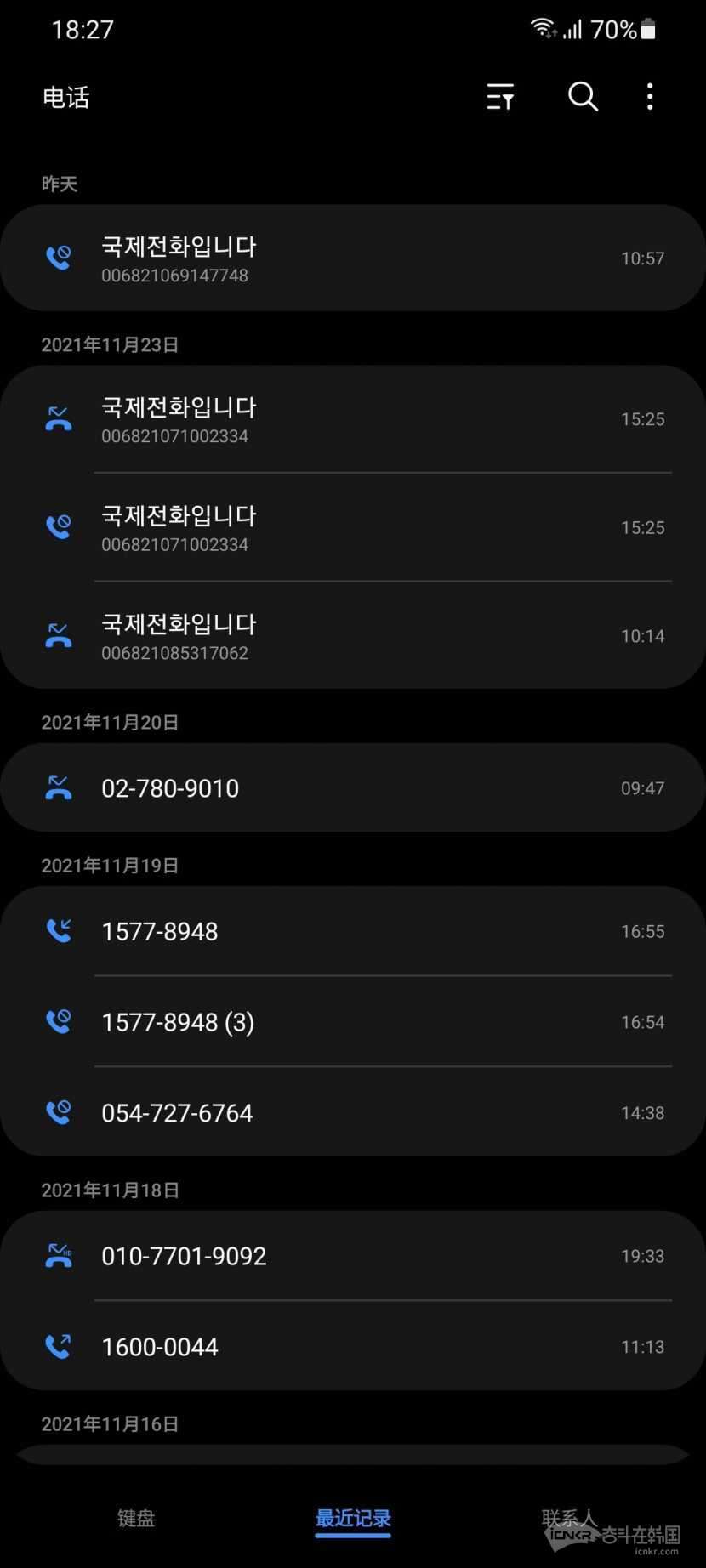The height and width of the screenshot is (1568, 706).
Task: Tap the rejected call icon for 006821069147748
Action: 58,257
